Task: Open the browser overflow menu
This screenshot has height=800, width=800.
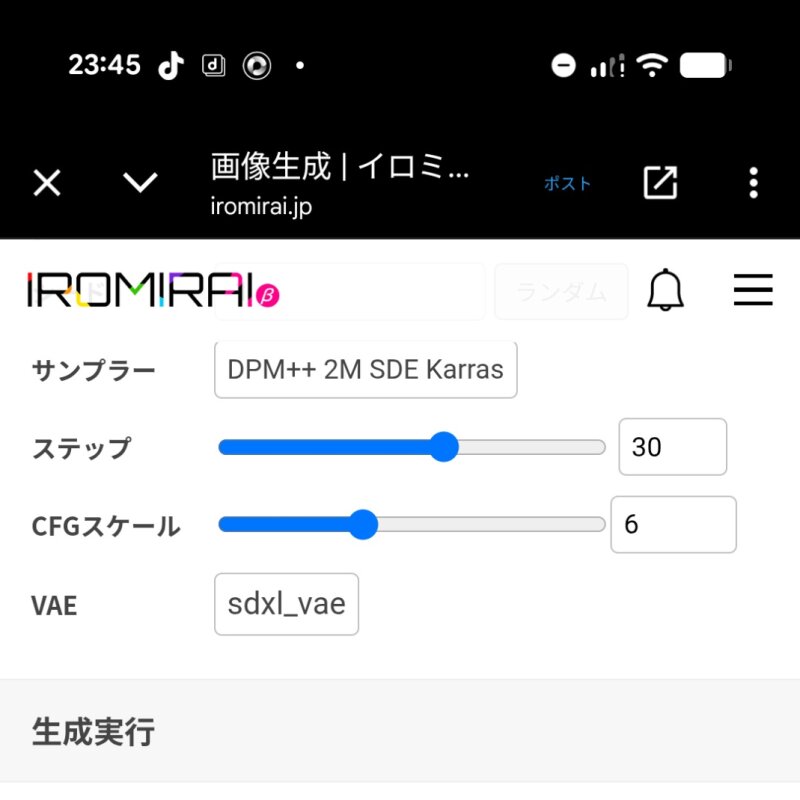Action: [753, 182]
